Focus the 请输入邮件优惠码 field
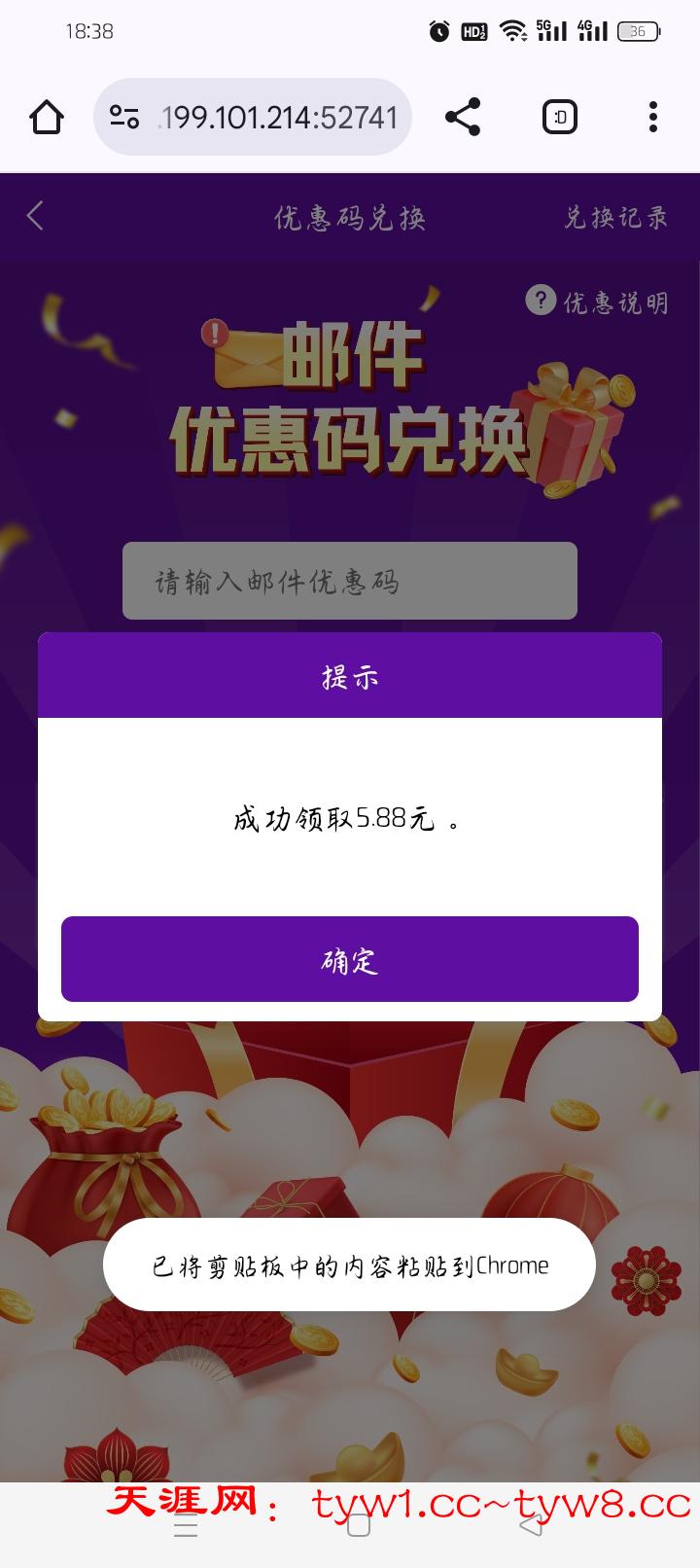Screen dimensions: 700x1568 click(349, 581)
